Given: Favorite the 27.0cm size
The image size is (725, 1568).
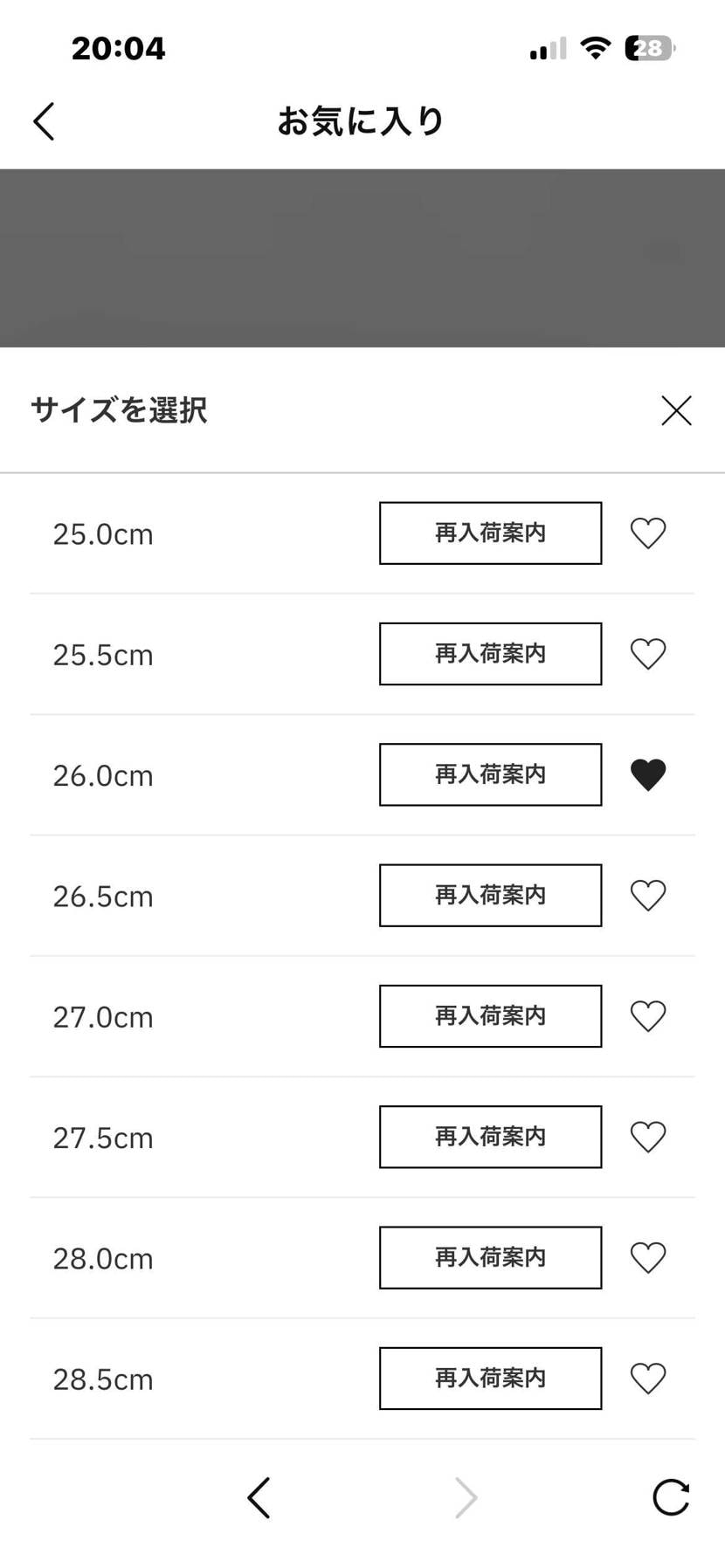Looking at the screenshot, I should pos(648,1015).
